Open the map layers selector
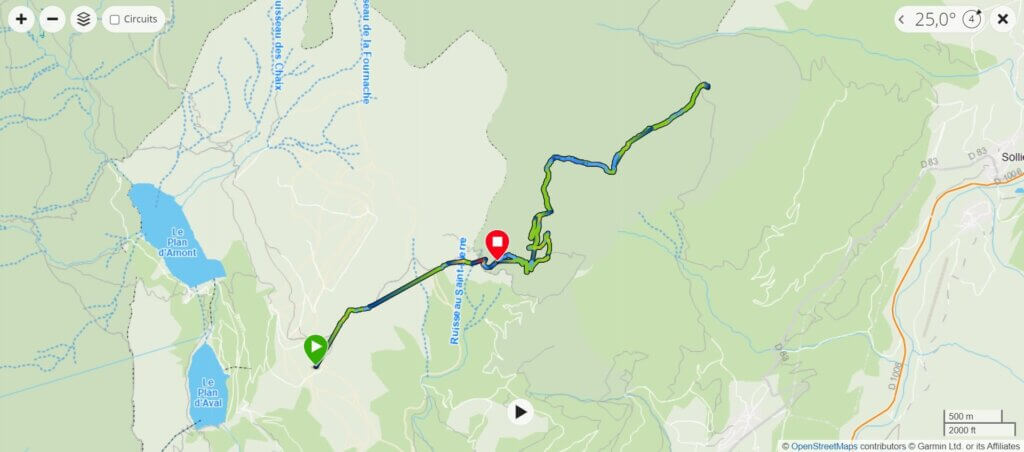 coord(84,19)
